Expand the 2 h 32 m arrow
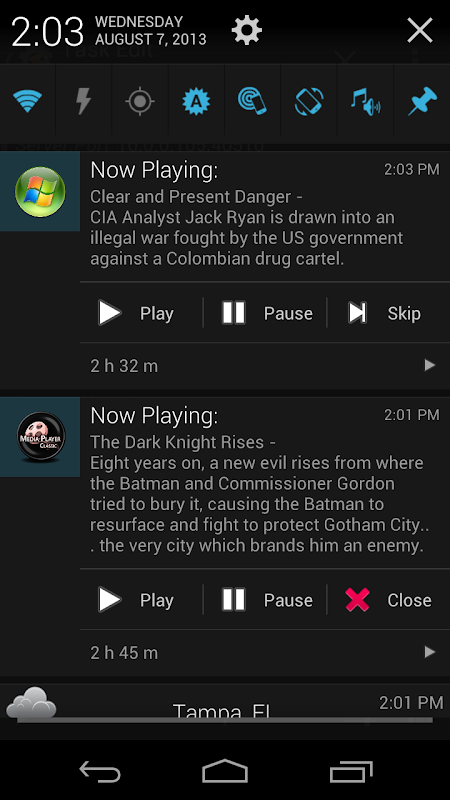Viewport: 450px width, 800px height. tap(430, 365)
